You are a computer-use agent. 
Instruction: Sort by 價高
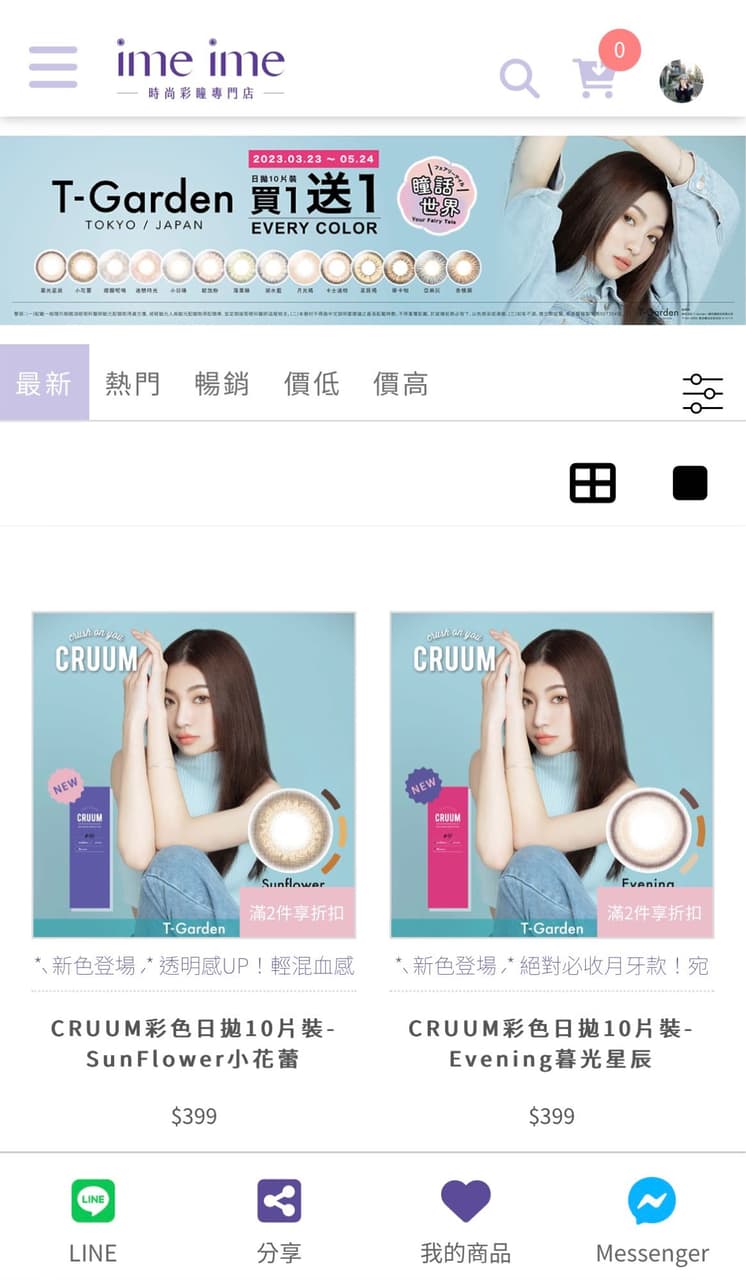point(401,383)
